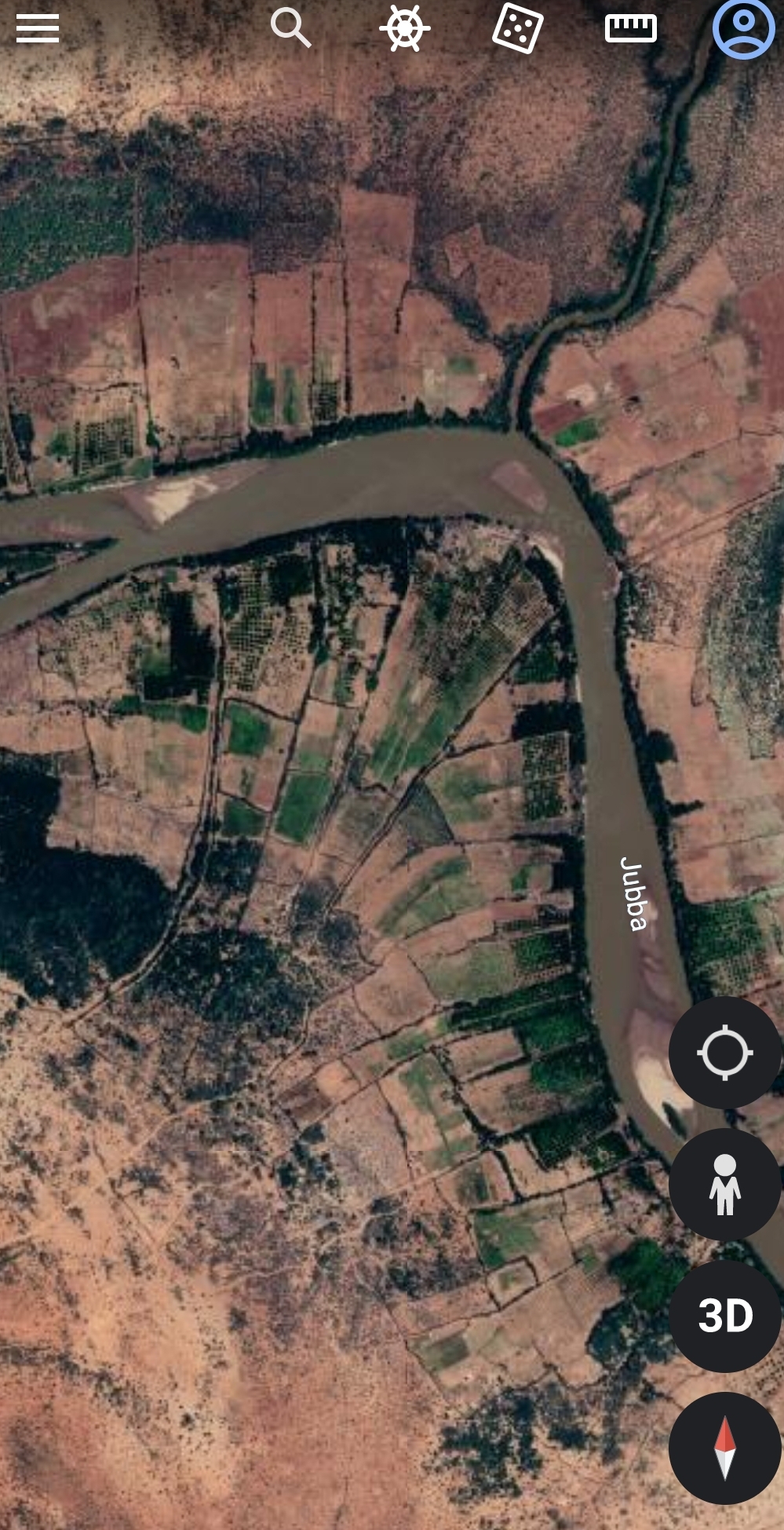This screenshot has height=1530, width=784.
Task: Open the search tool
Action: [x=290, y=28]
